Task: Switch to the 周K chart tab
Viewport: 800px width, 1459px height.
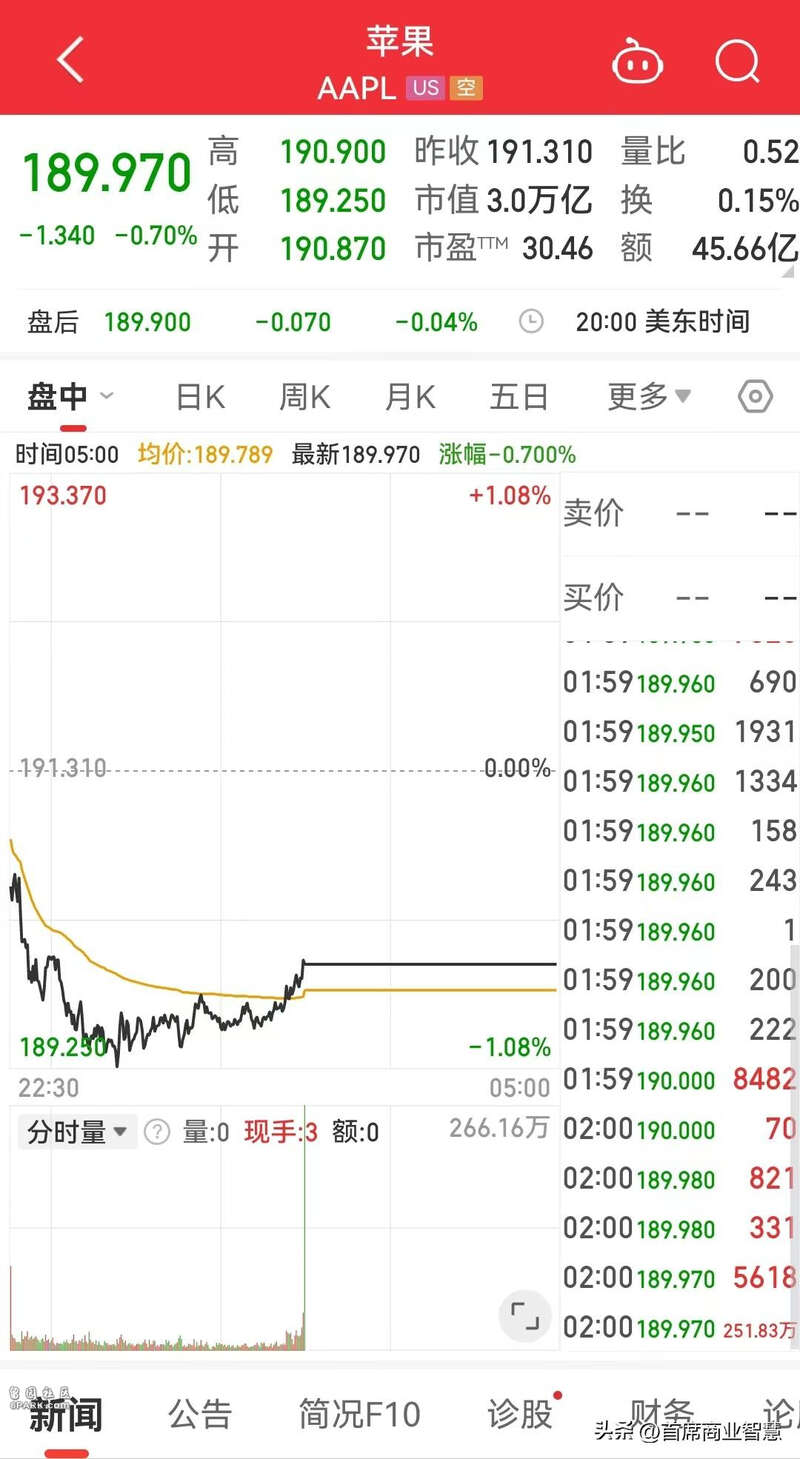Action: tap(305, 397)
